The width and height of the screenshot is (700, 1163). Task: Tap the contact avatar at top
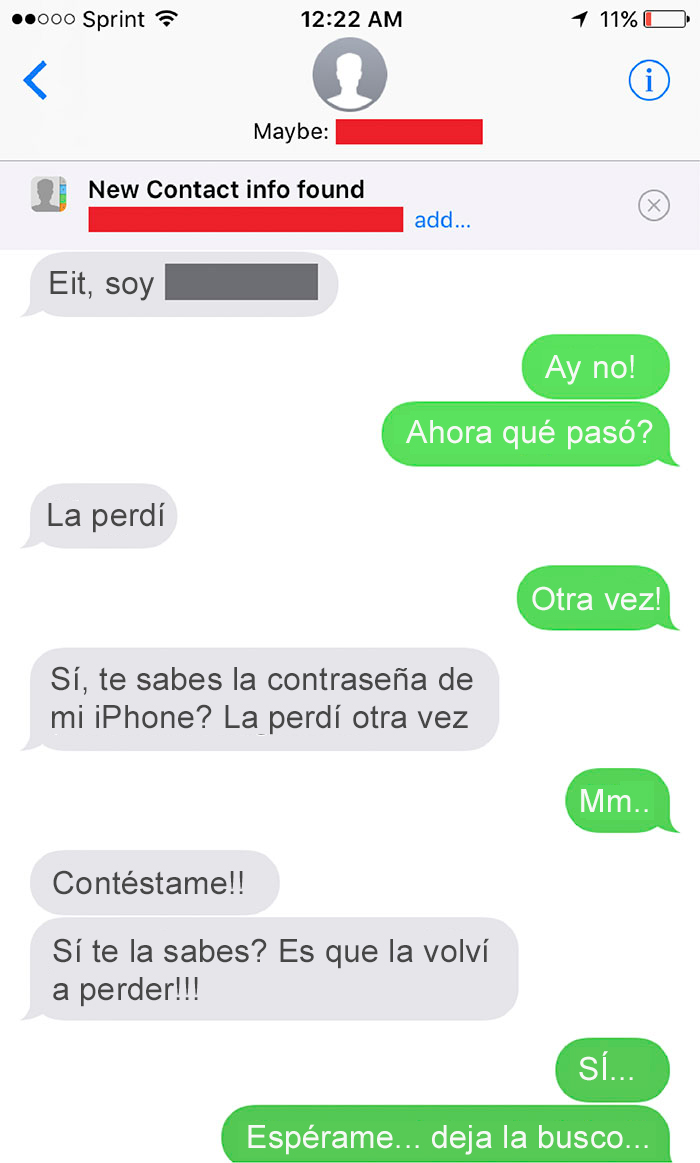(x=349, y=76)
